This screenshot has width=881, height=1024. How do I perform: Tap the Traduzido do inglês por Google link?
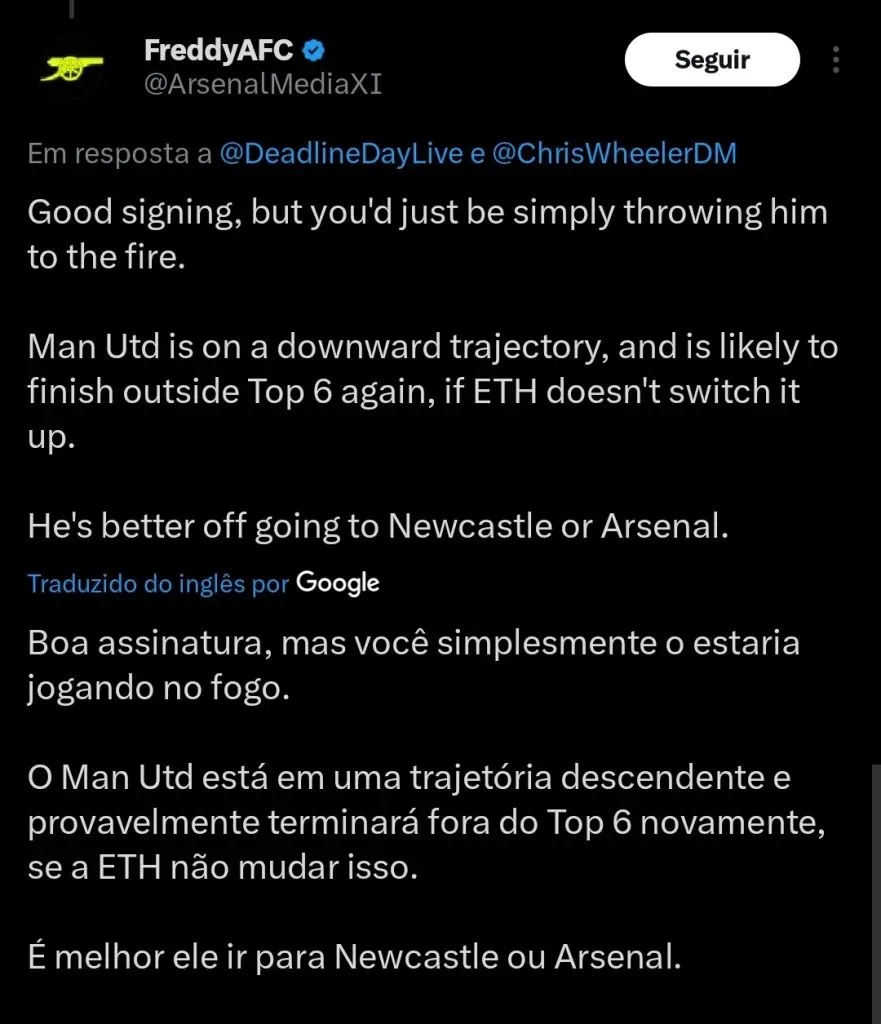[x=203, y=583]
